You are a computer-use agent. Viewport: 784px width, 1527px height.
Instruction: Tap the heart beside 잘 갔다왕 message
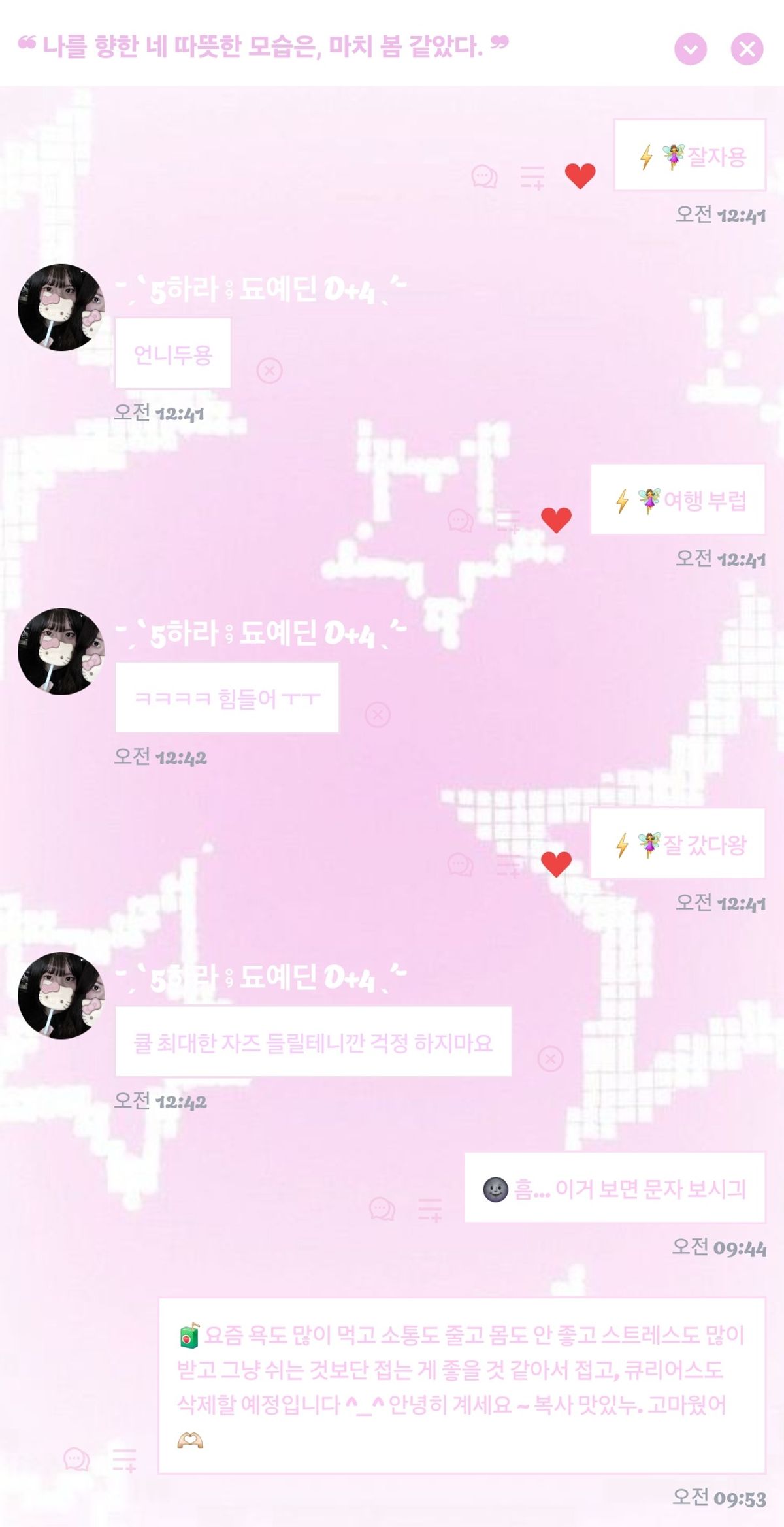pyautogui.click(x=556, y=864)
